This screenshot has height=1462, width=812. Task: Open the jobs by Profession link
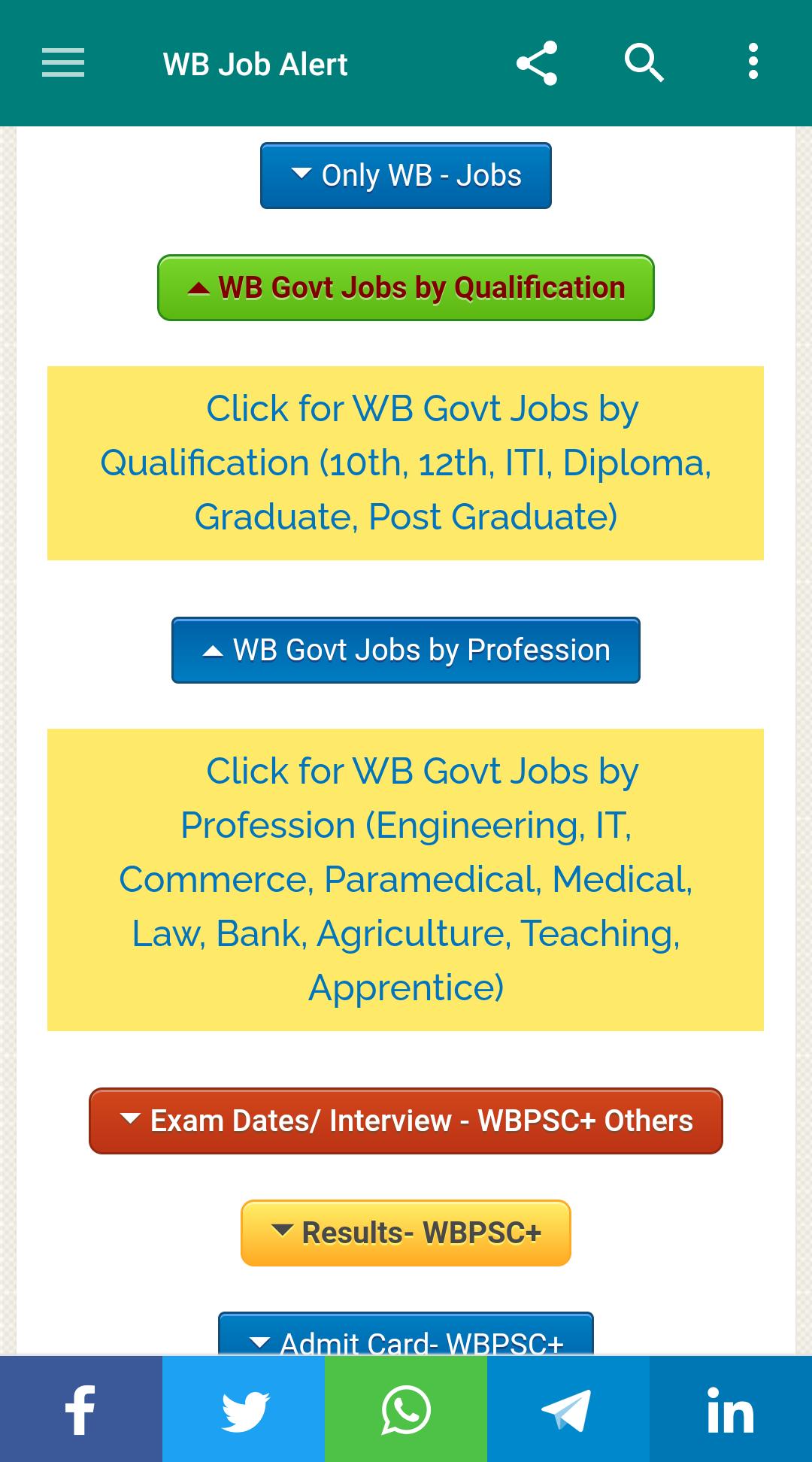[x=406, y=879]
